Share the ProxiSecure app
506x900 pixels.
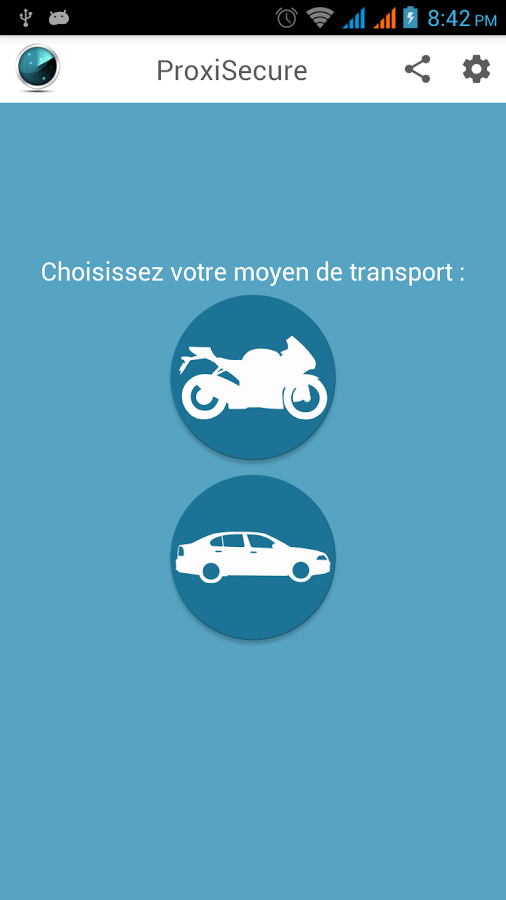(418, 69)
